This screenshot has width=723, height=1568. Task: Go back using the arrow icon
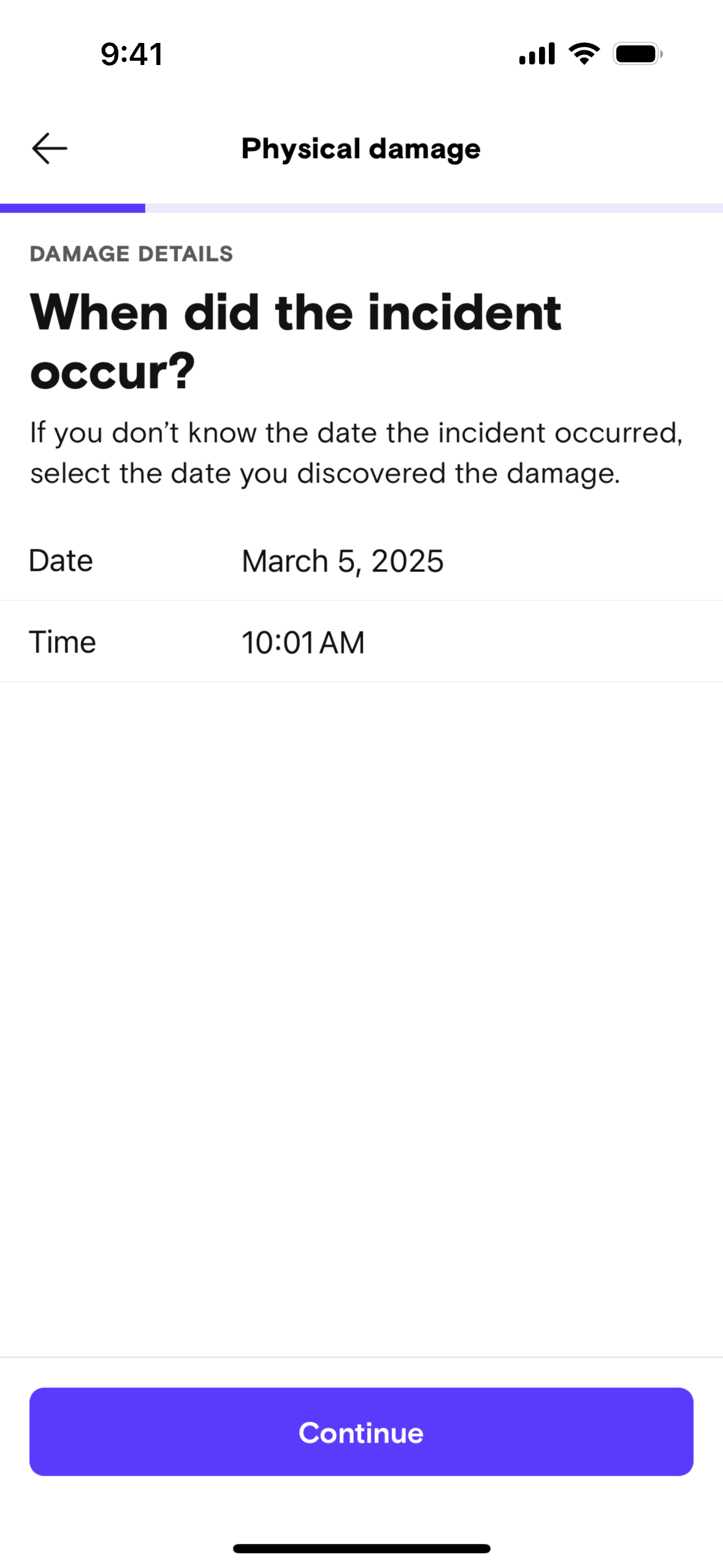pyautogui.click(x=49, y=148)
